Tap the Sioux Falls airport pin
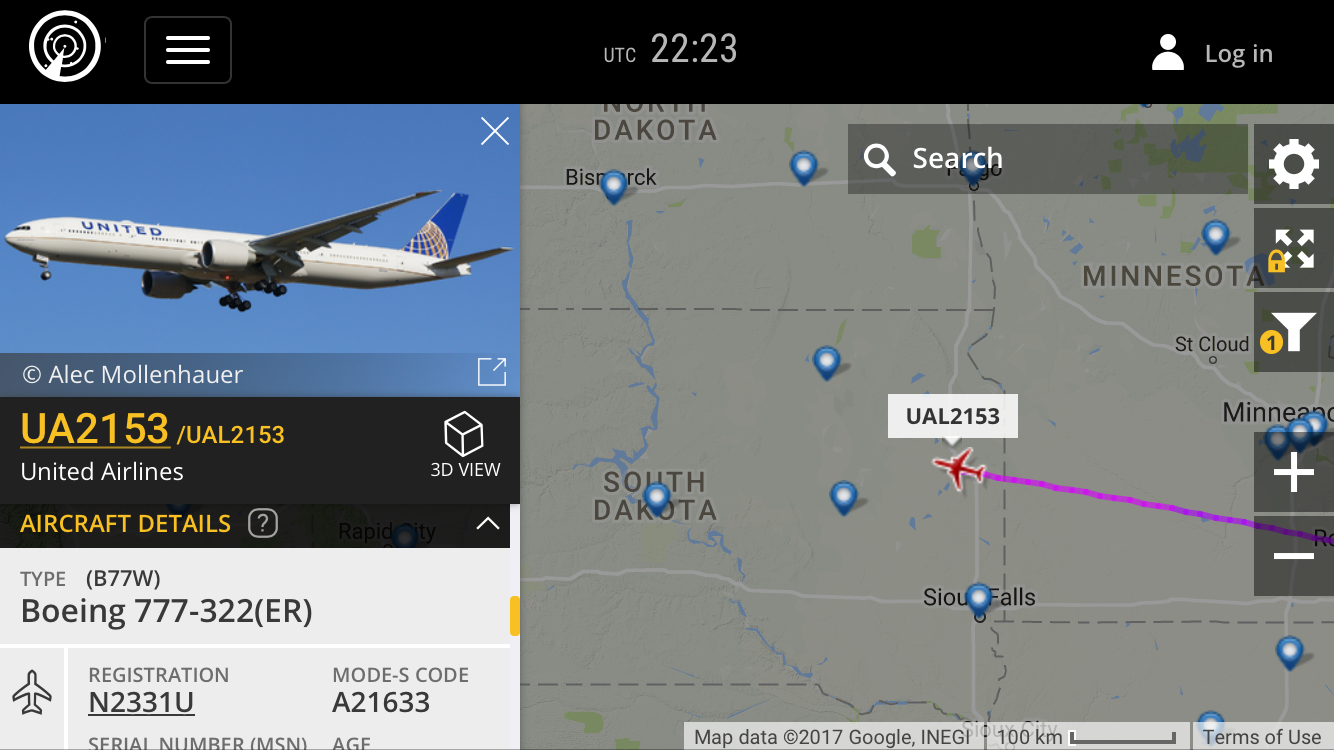Image resolution: width=1334 pixels, height=750 pixels. coord(978,599)
